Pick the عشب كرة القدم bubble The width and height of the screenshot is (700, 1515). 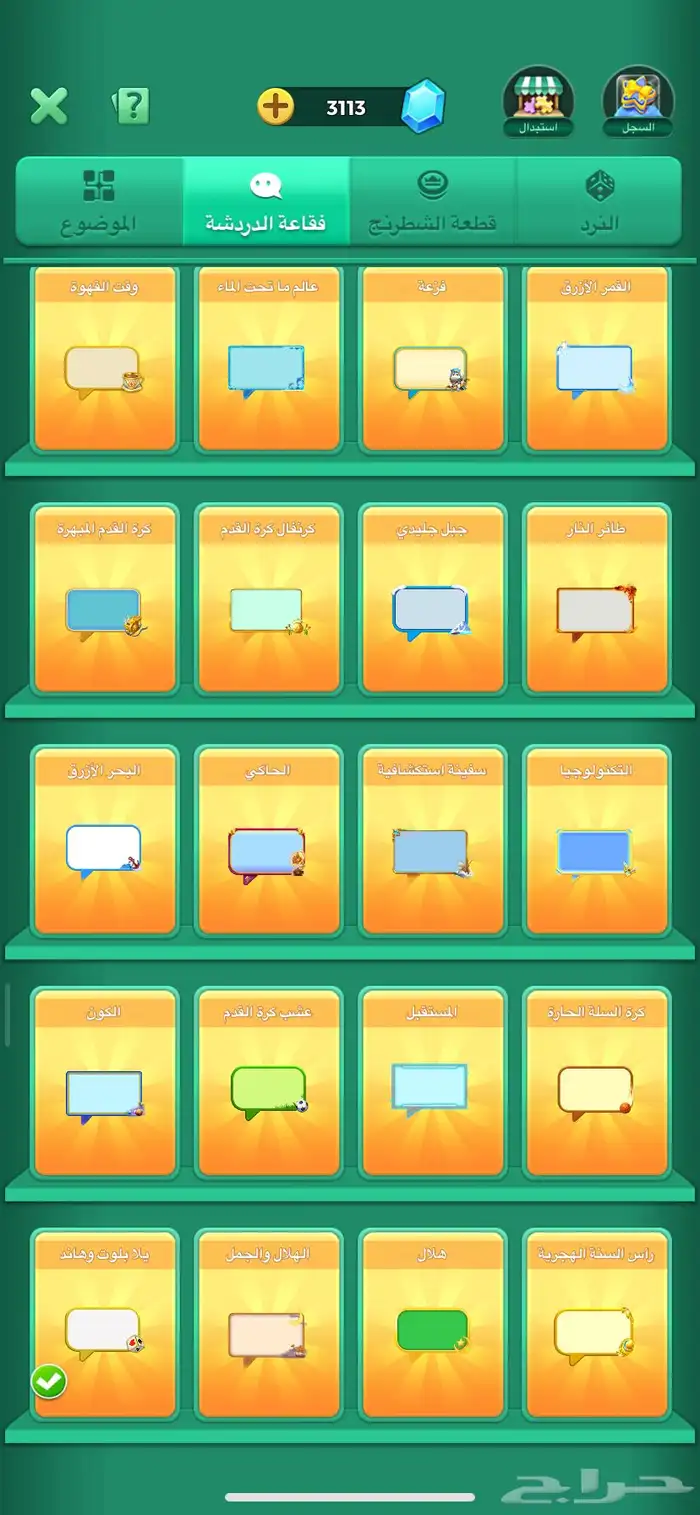(268, 1083)
